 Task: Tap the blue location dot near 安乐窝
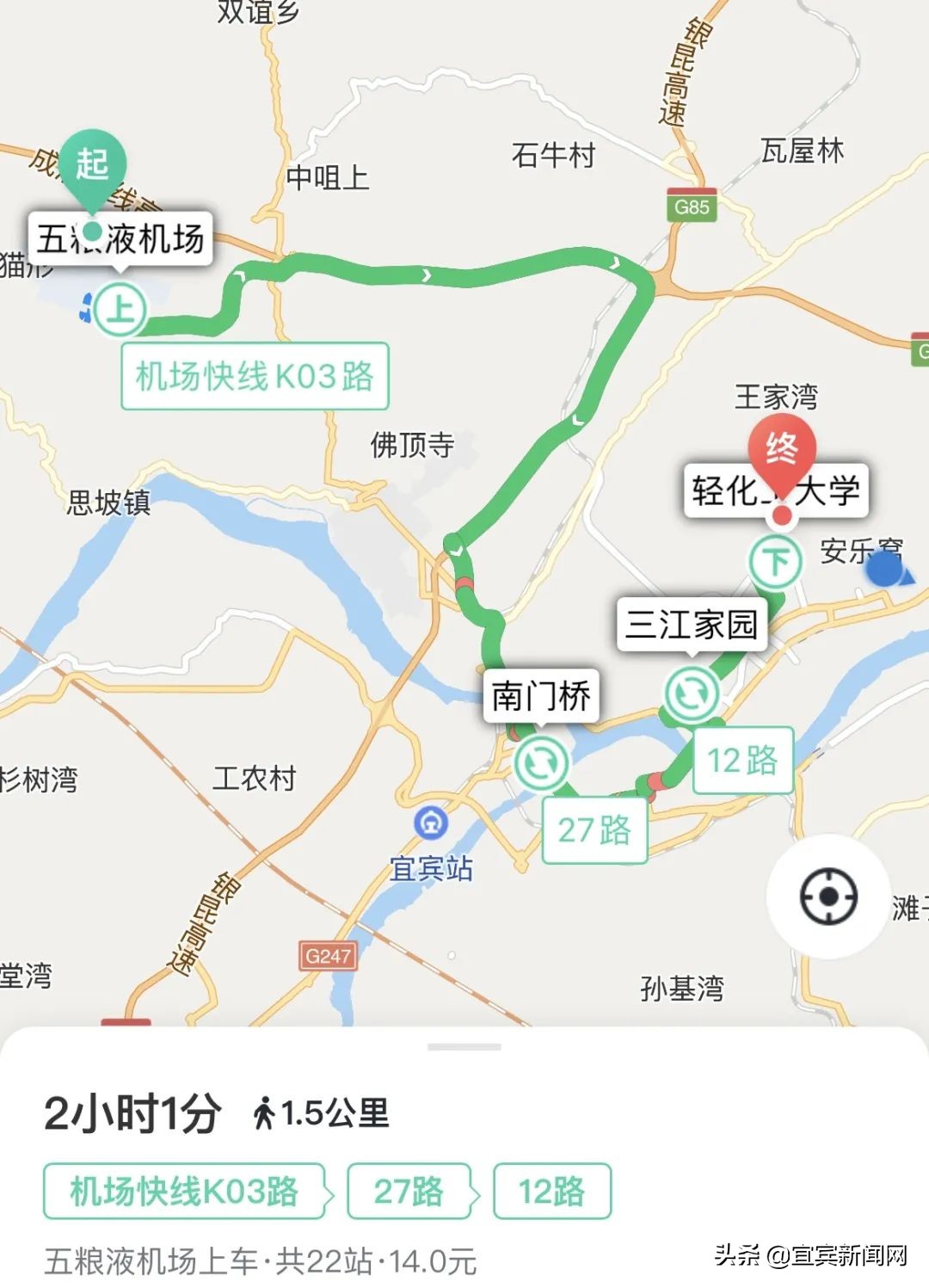coord(883,570)
